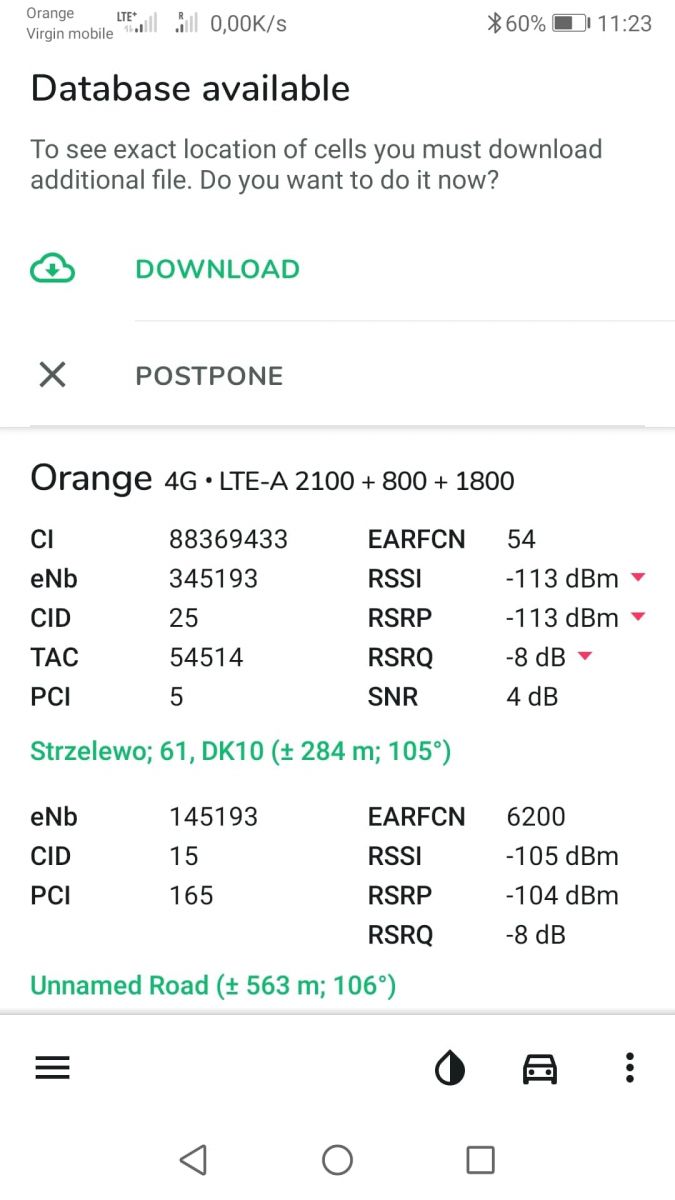Open the Unnamed Road cell location
The height and width of the screenshot is (1200, 675).
click(x=213, y=986)
